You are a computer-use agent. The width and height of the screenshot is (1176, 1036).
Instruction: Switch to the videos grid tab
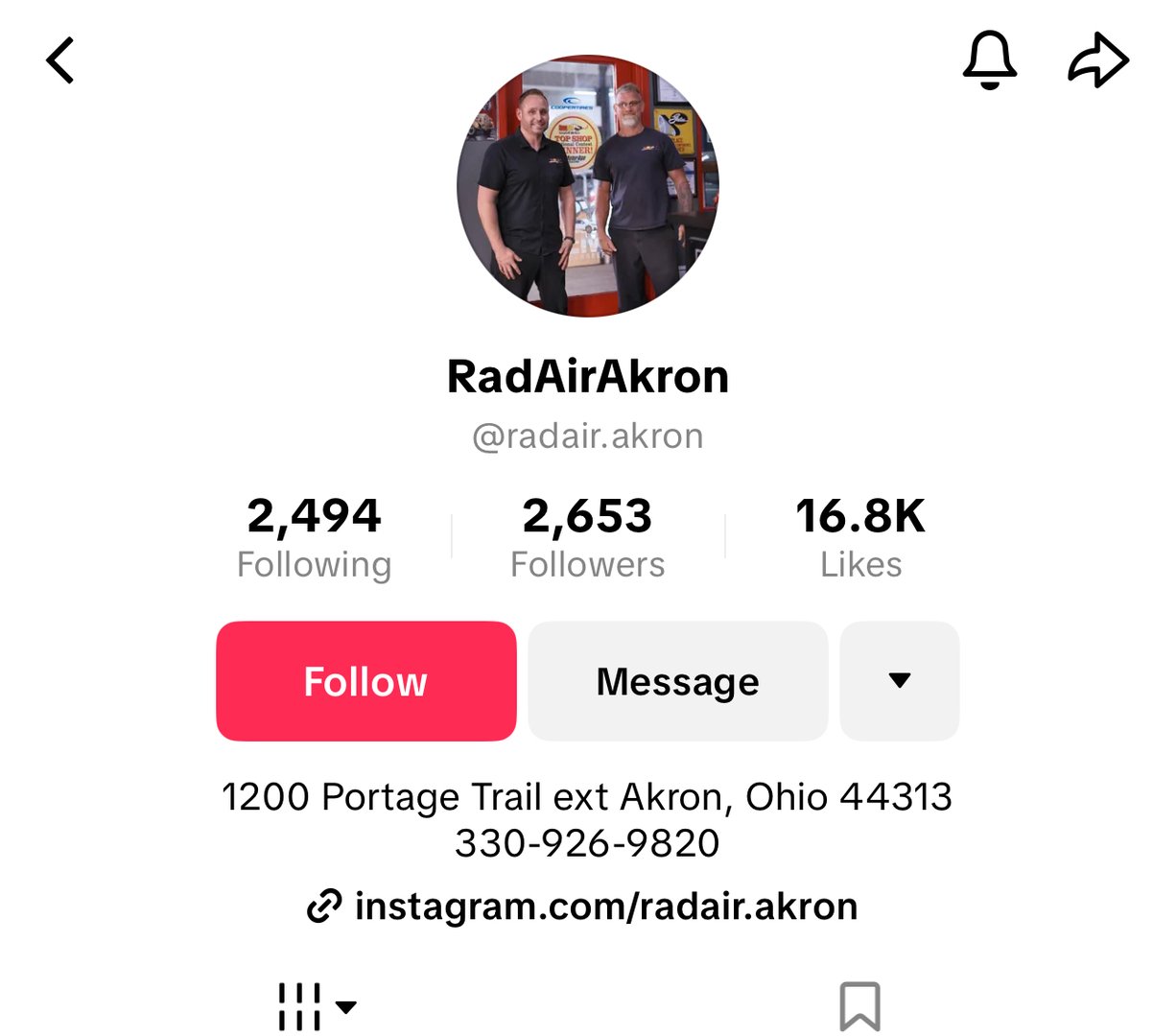(314, 1006)
